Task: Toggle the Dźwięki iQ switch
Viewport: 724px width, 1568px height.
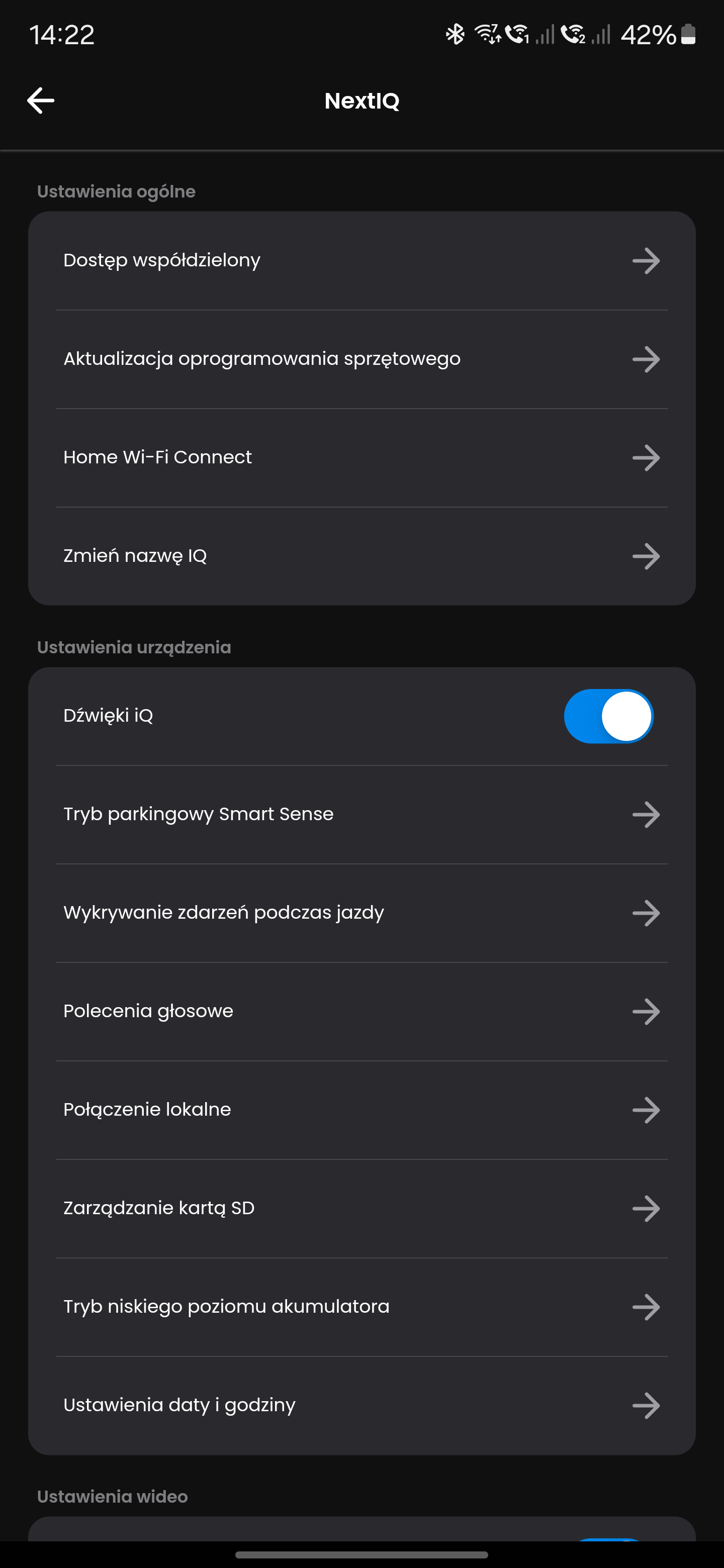Action: pos(608,716)
